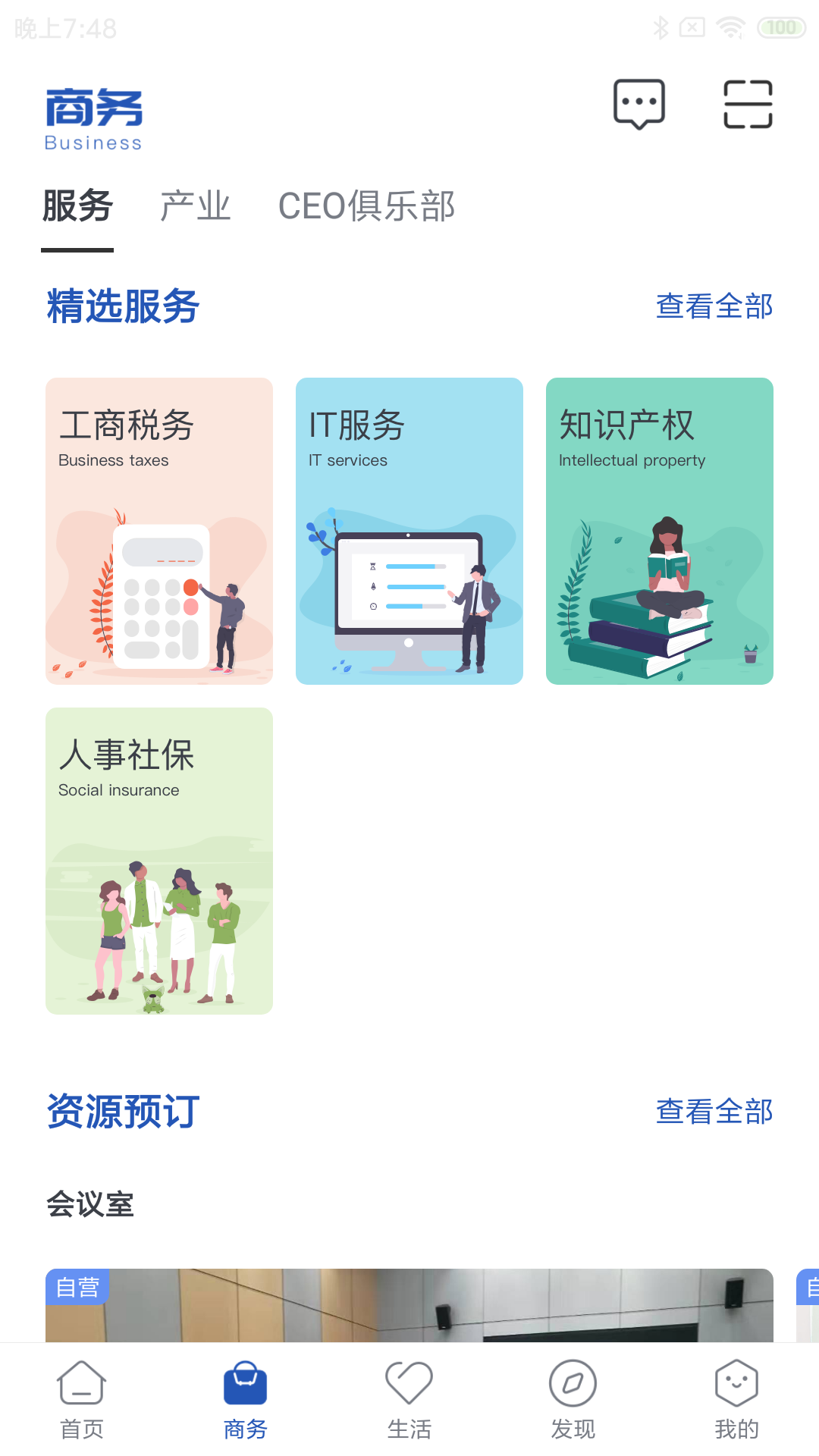View all under 精选服务

[x=714, y=306]
